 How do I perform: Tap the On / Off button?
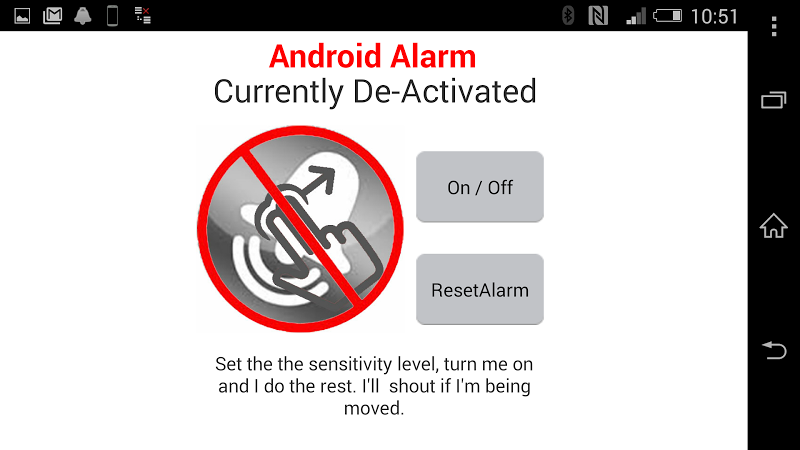click(x=480, y=187)
